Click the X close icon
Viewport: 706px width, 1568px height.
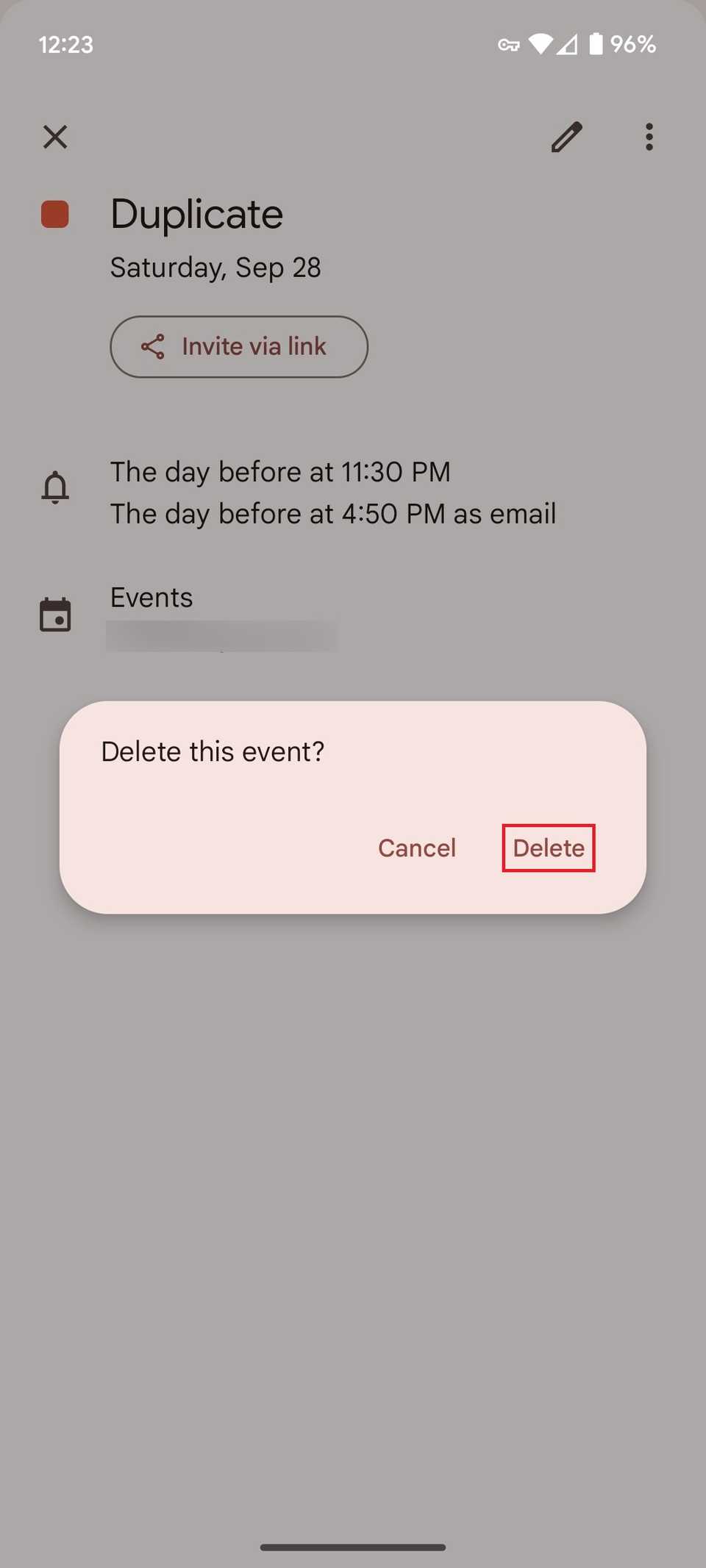tap(55, 137)
